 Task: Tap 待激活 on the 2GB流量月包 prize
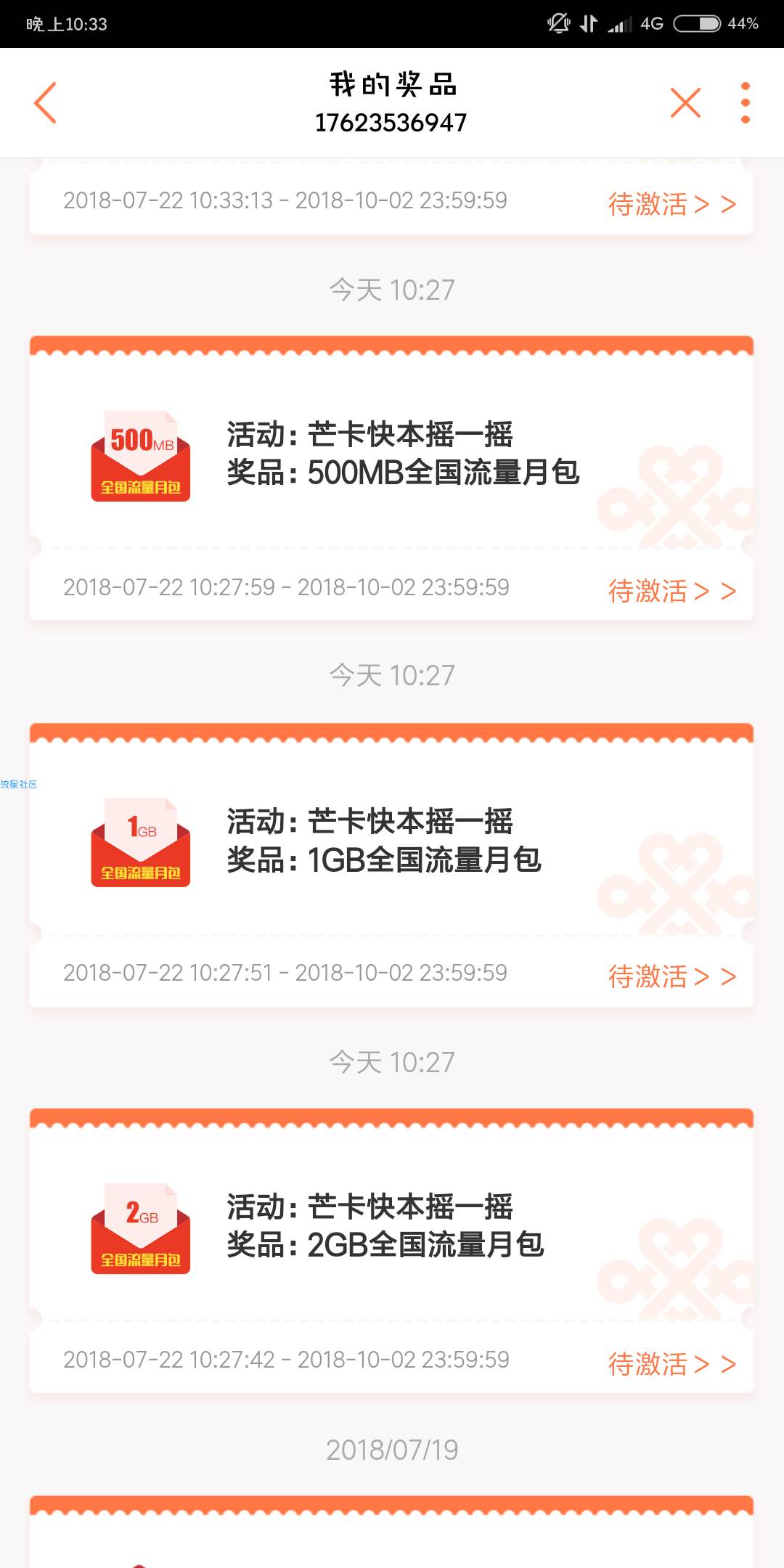pos(672,1364)
